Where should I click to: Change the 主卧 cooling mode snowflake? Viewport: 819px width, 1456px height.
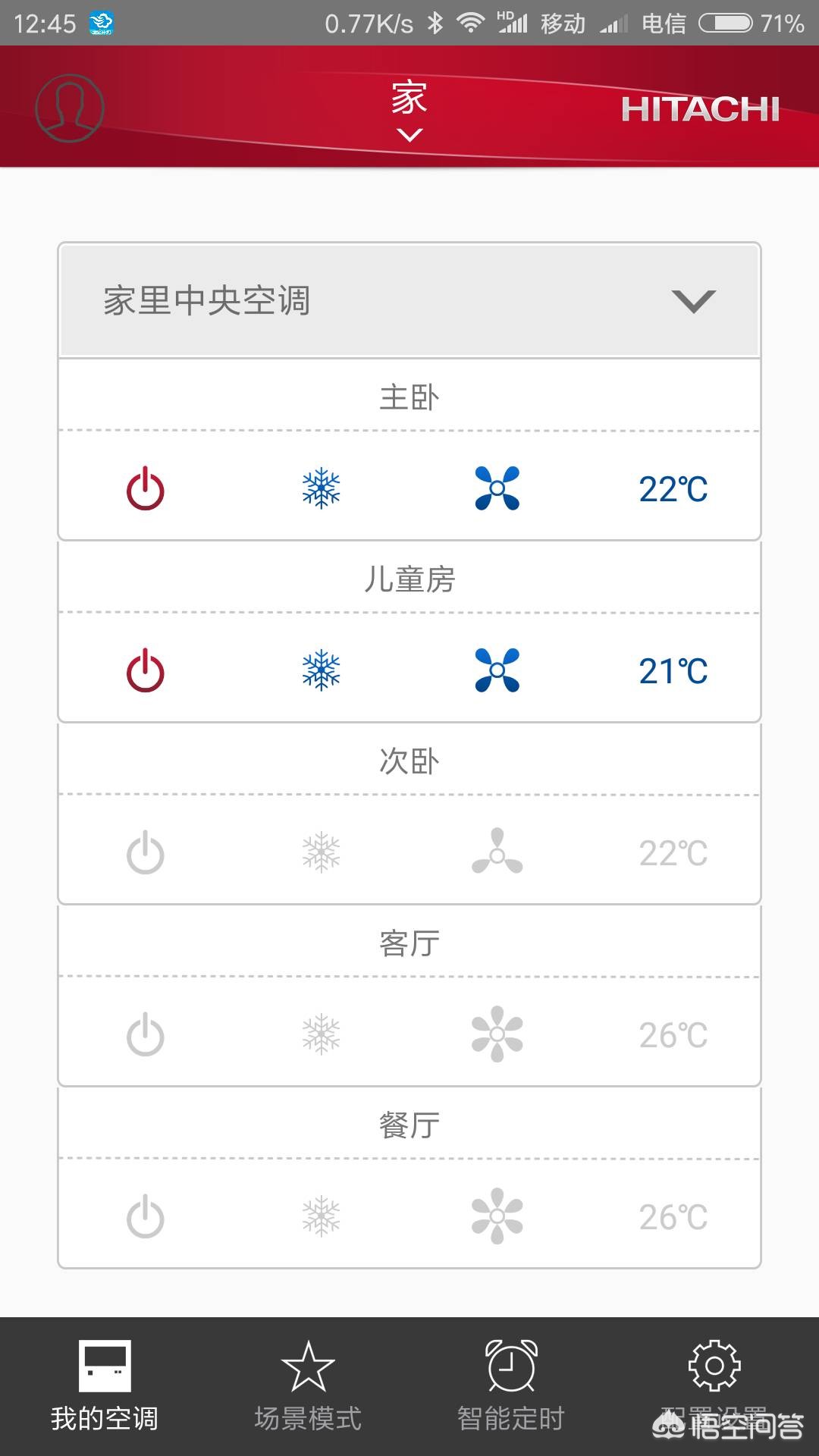[321, 489]
